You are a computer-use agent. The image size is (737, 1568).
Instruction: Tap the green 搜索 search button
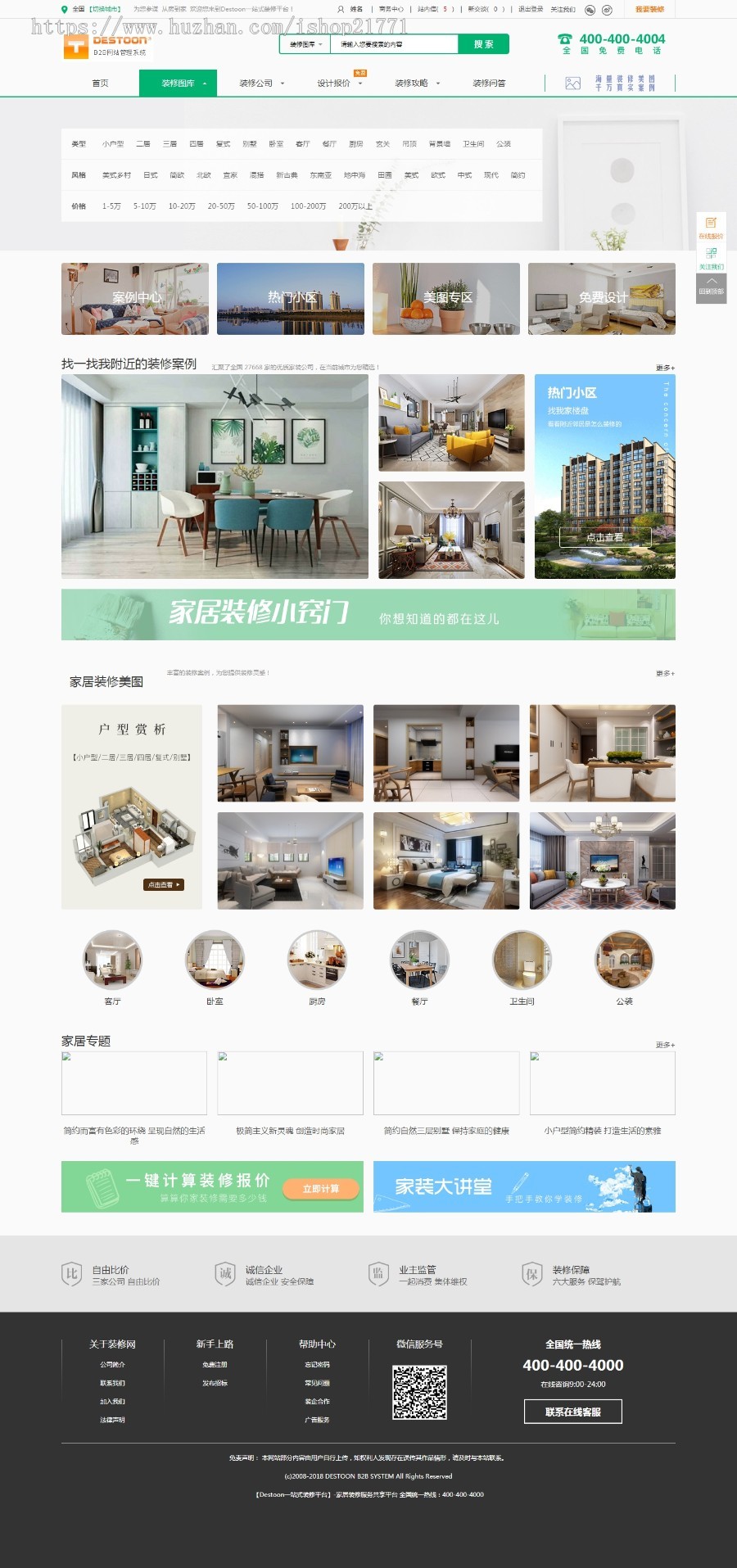(483, 44)
